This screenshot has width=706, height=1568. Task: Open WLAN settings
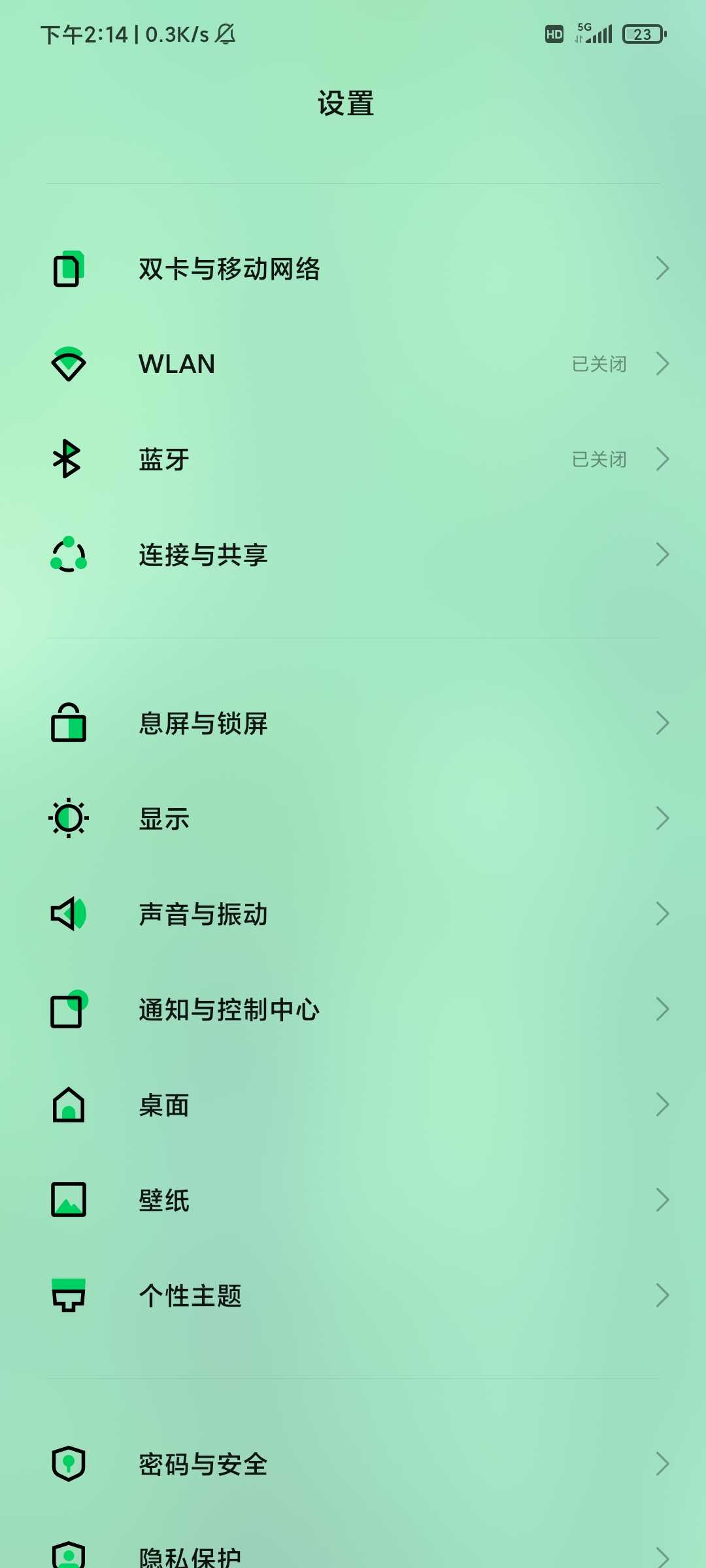353,364
